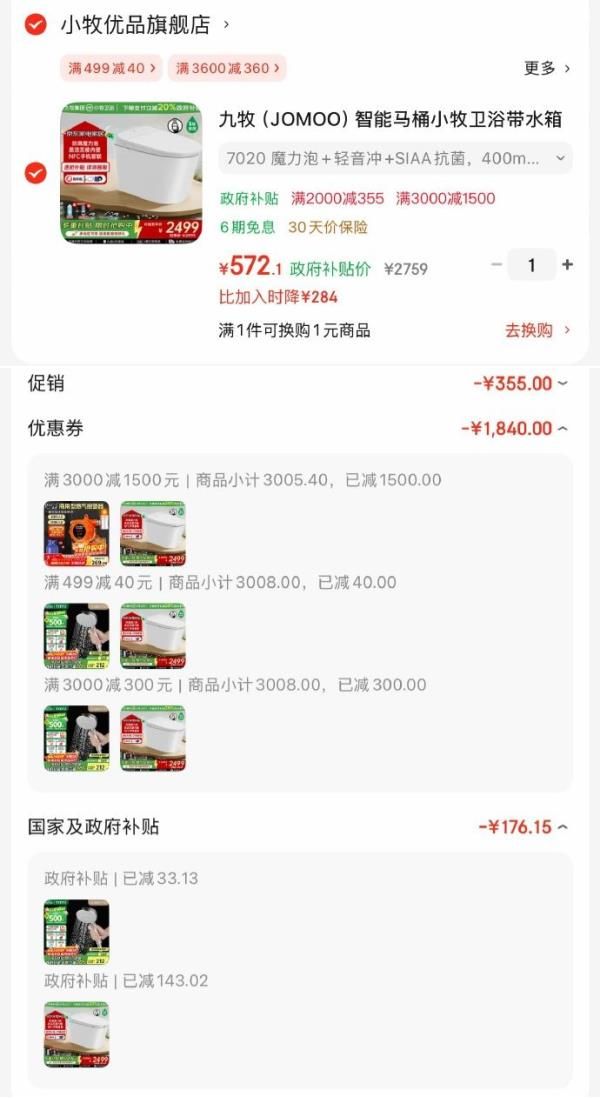Collapse the 优惠券 breakdown section
Viewport: 600px width, 1098px height.
(514, 428)
